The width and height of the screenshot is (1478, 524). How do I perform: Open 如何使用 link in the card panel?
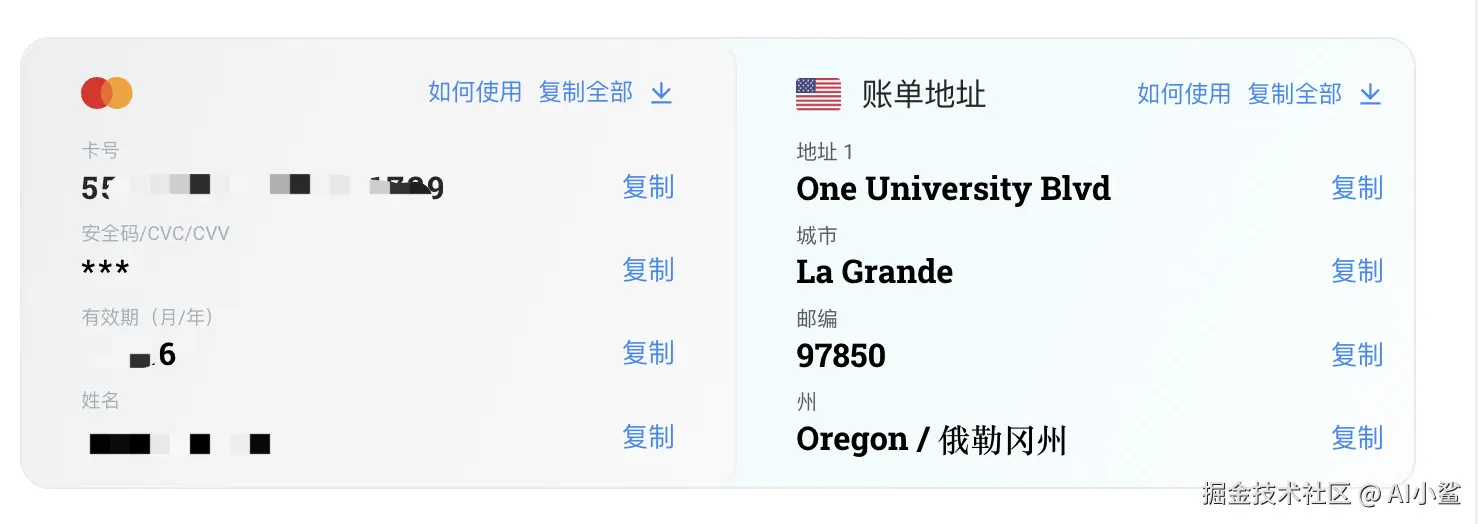(475, 93)
